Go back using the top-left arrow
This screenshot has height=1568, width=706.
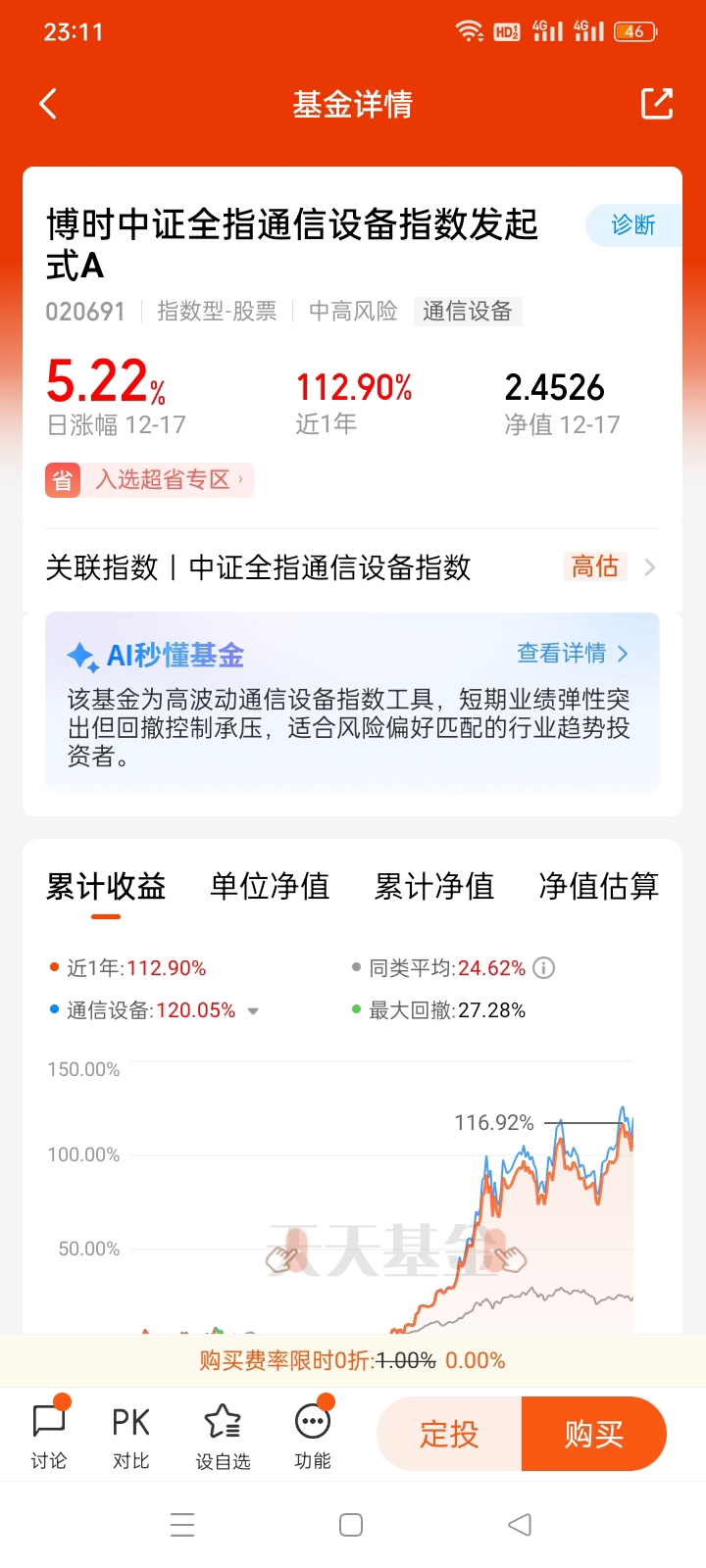click(x=48, y=104)
